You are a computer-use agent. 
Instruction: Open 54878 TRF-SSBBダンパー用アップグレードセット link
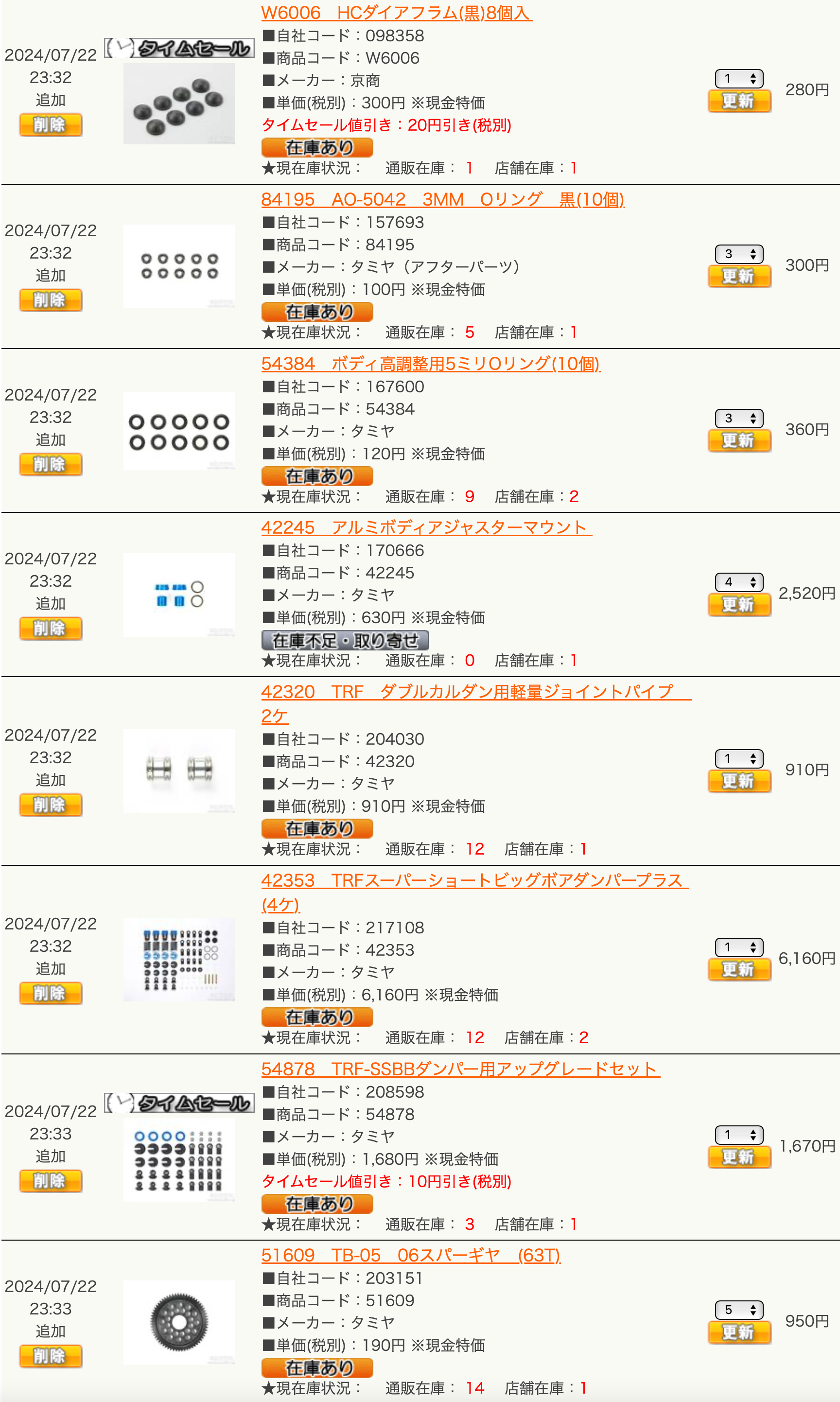coord(460,1069)
